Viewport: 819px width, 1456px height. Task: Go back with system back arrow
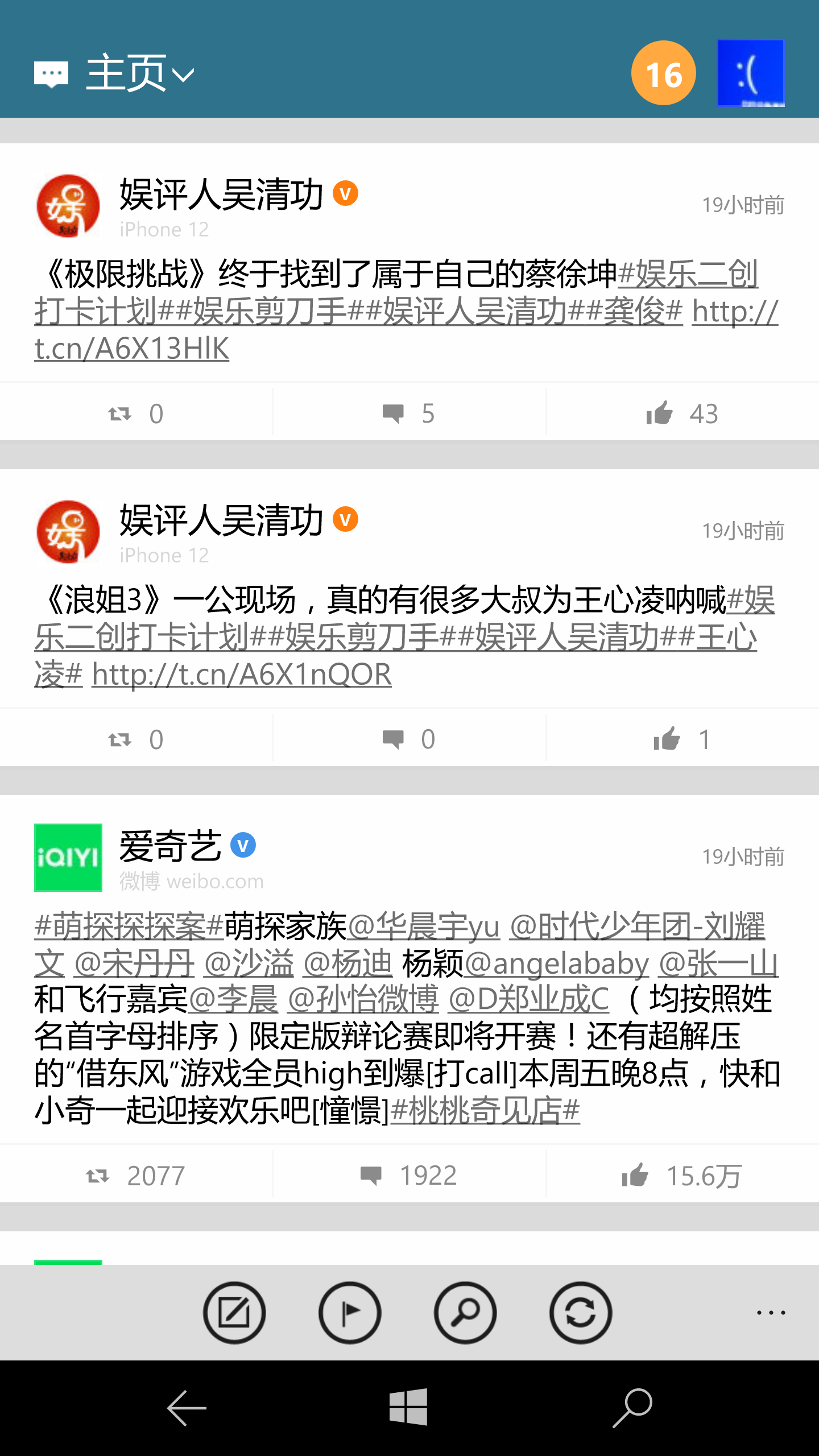pyautogui.click(x=187, y=1408)
